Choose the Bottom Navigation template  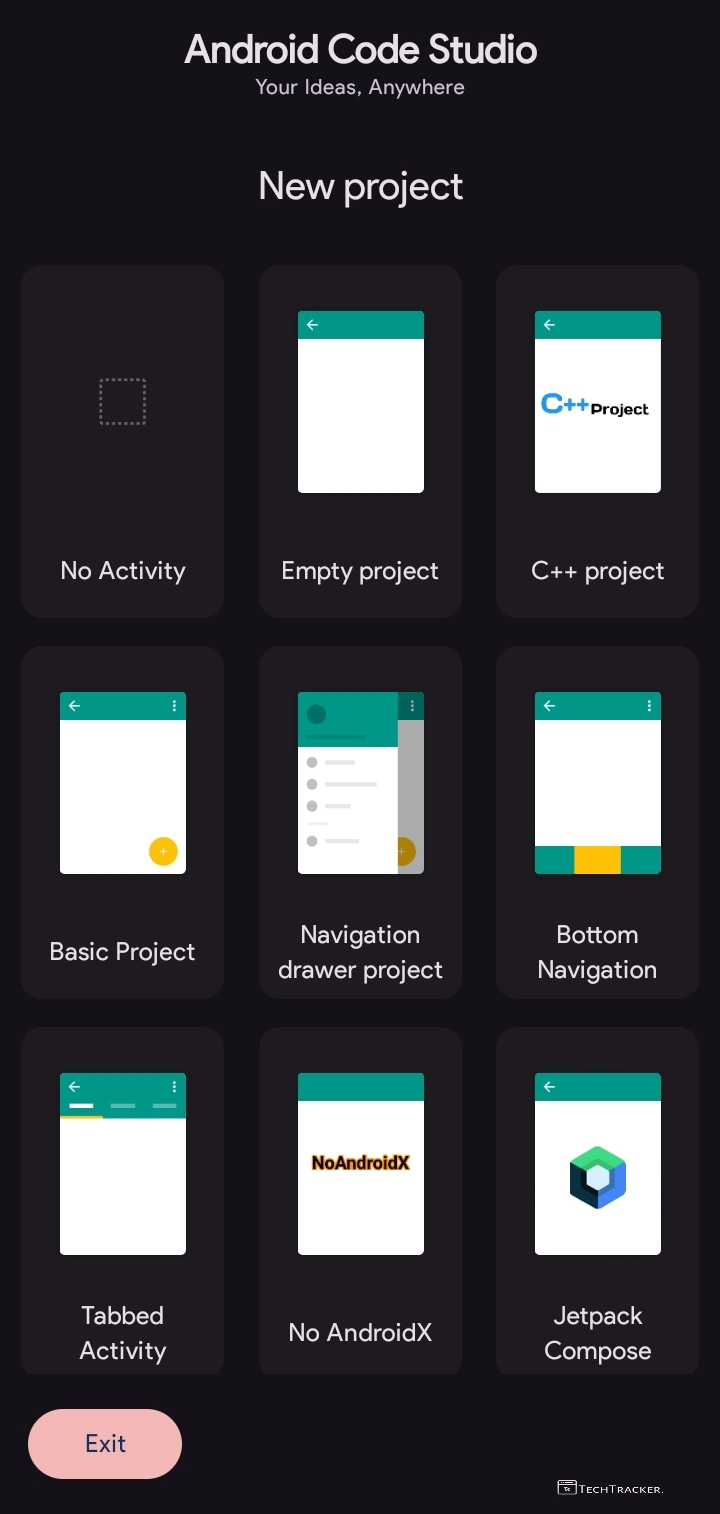(597, 822)
